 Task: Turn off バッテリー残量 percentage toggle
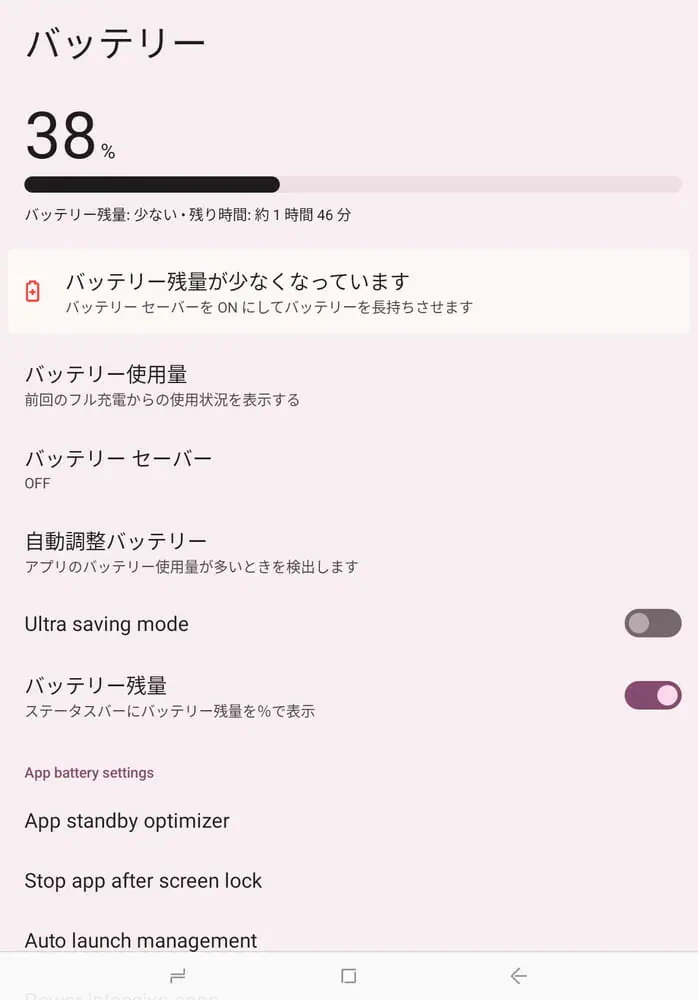(x=652, y=696)
